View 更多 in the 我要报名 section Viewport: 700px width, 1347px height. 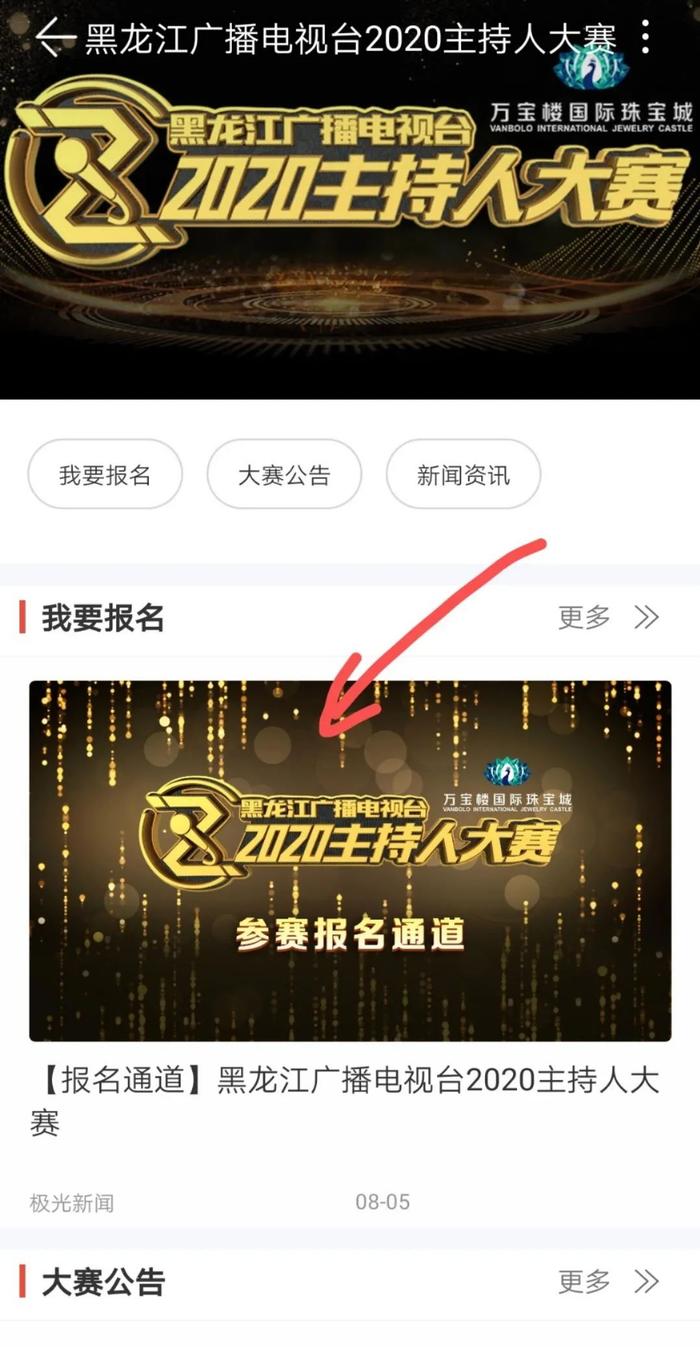point(608,618)
